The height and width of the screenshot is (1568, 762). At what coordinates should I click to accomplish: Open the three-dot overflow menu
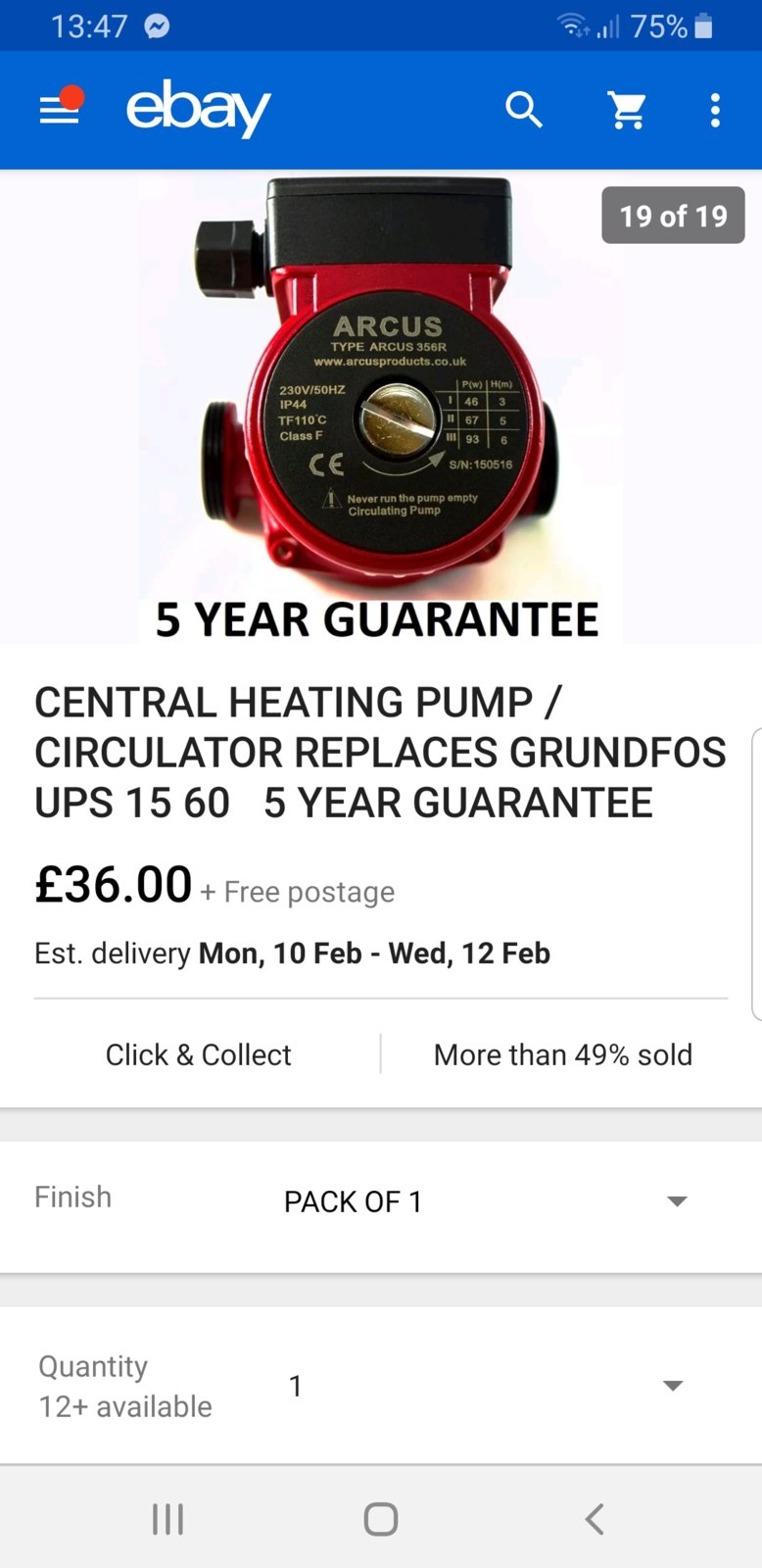[715, 111]
